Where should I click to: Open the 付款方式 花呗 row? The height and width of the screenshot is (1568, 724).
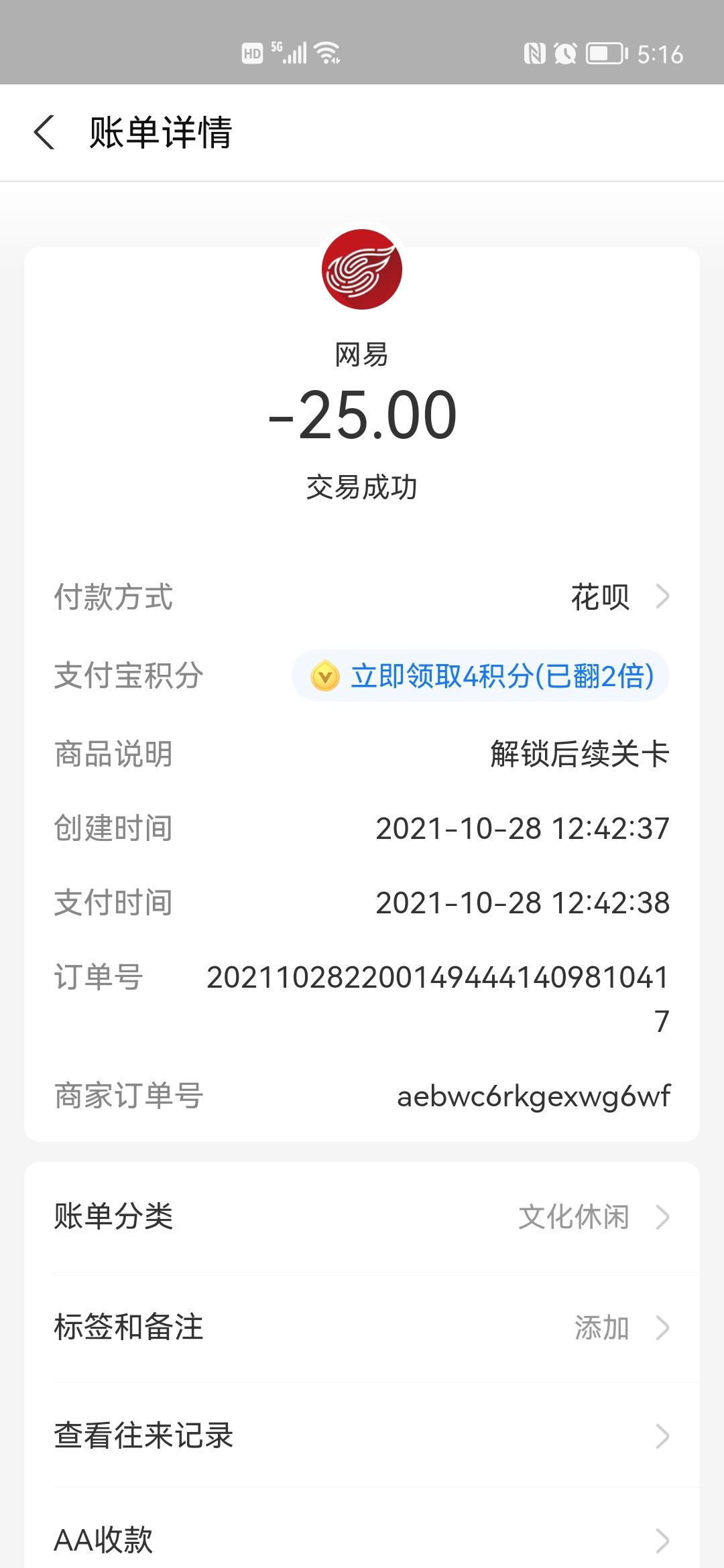tap(362, 596)
